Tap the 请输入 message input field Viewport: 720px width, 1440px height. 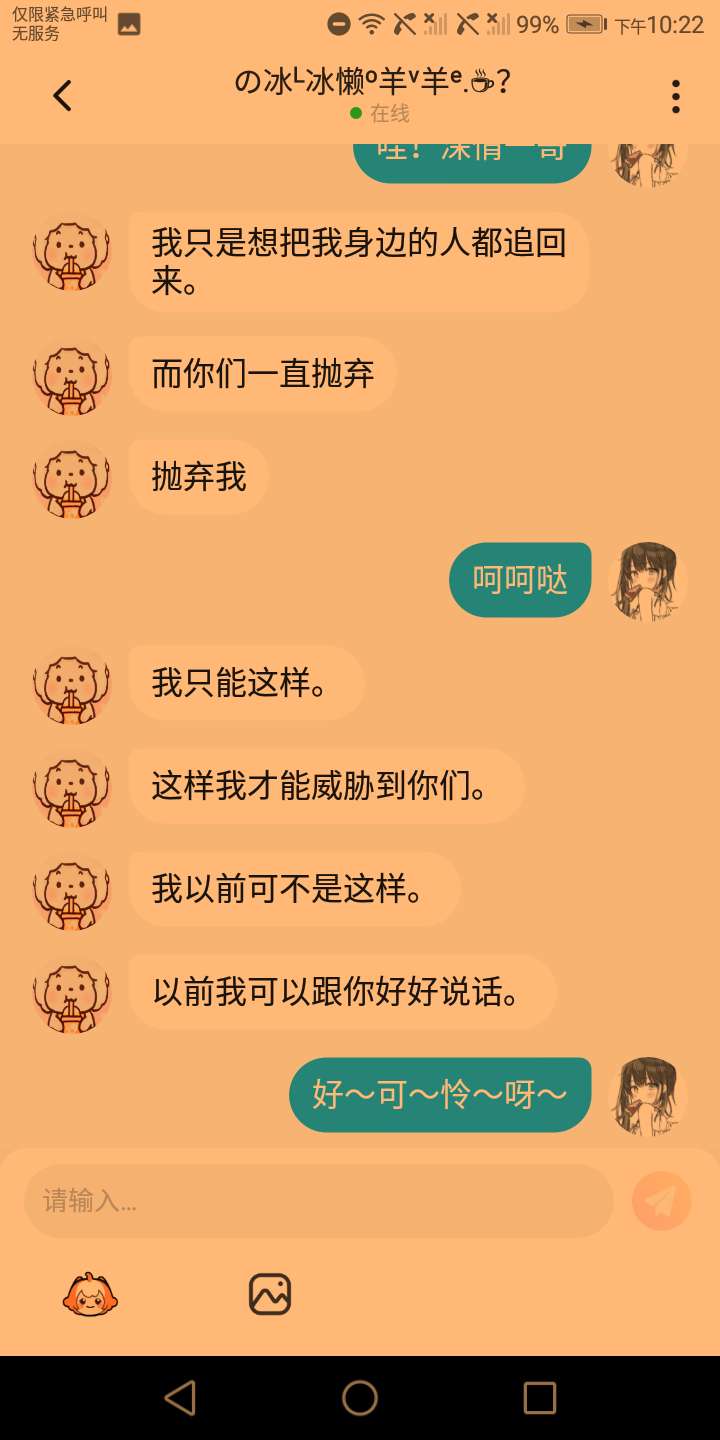(318, 1201)
